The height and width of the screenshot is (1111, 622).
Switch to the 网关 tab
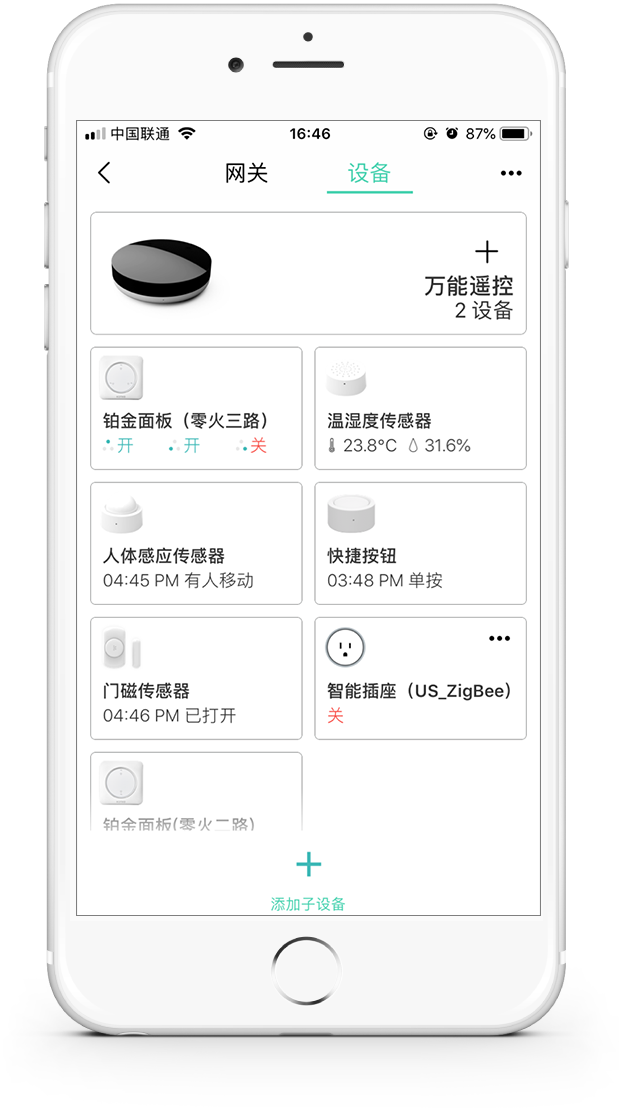(246, 173)
